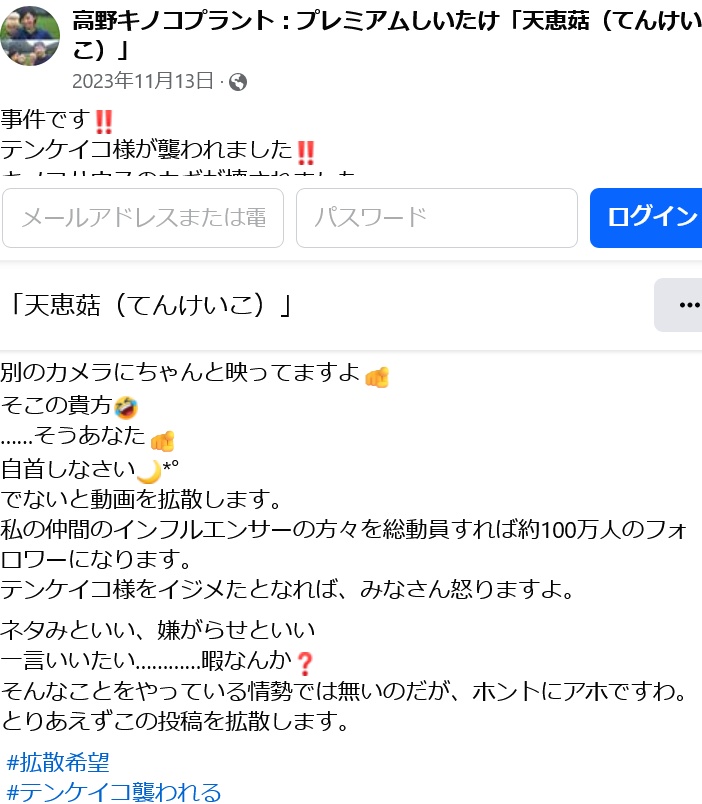Viewport: 702px width, 804px height.
Task: Open the three-dot more options button
Action: pyautogui.click(x=686, y=305)
